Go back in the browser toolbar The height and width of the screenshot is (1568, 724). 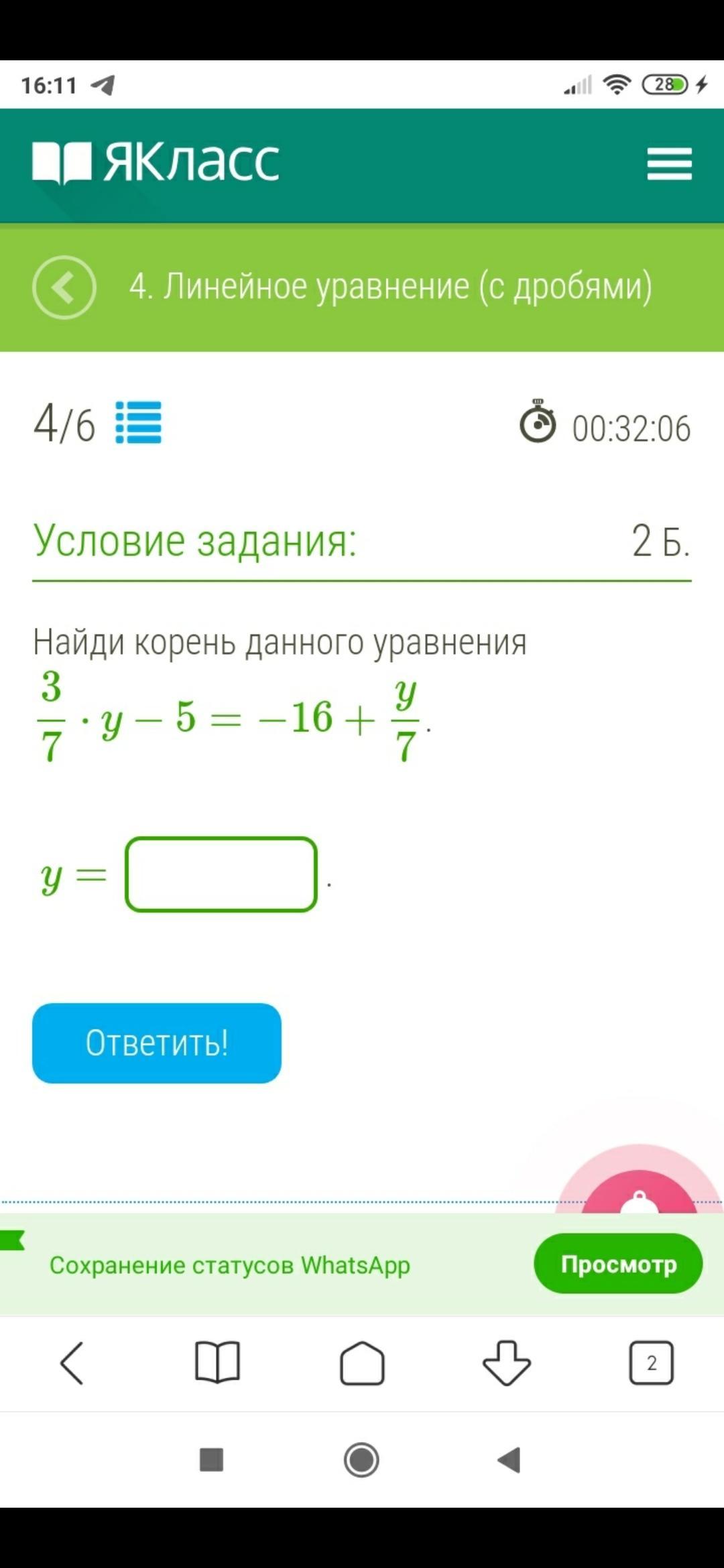point(72,1362)
